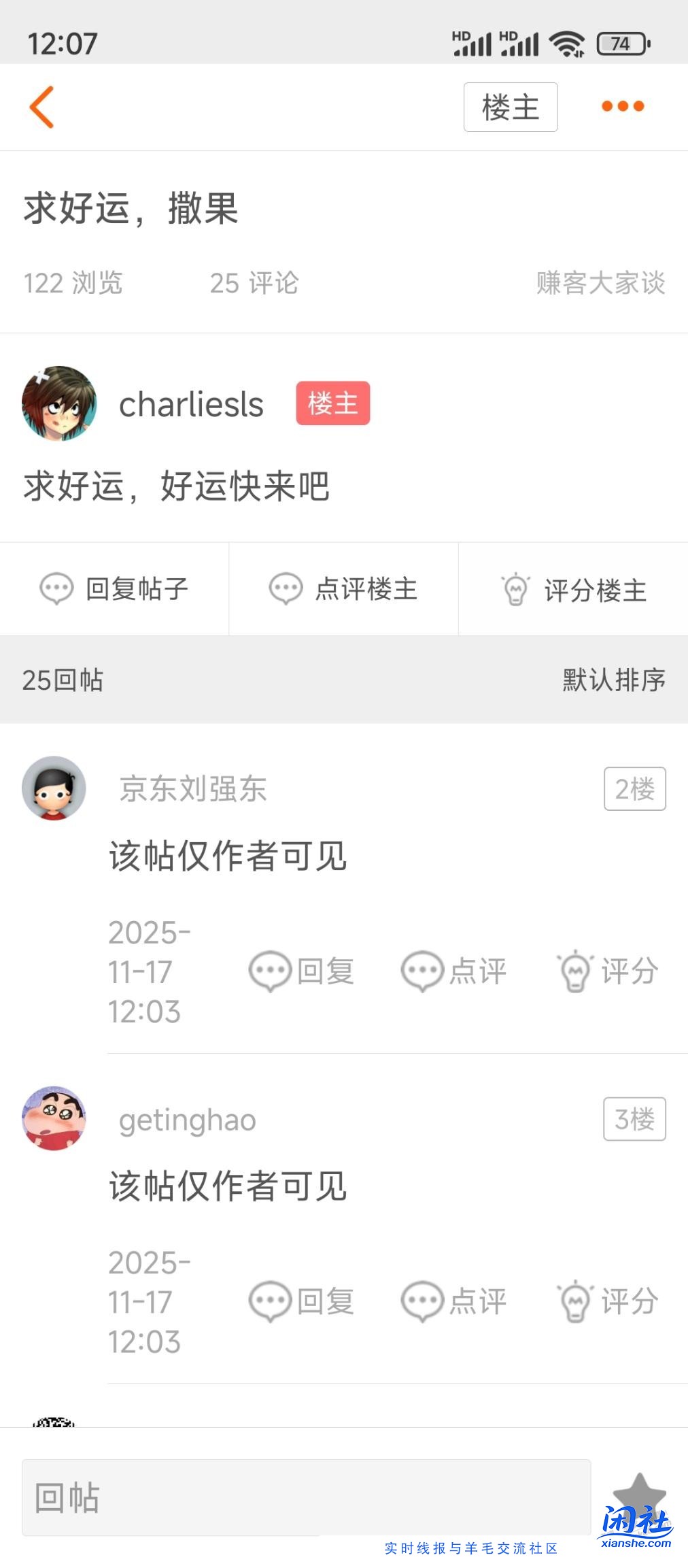Tap the 回帖 reply input box
Screen dimensions: 688x1568
coord(305,1496)
